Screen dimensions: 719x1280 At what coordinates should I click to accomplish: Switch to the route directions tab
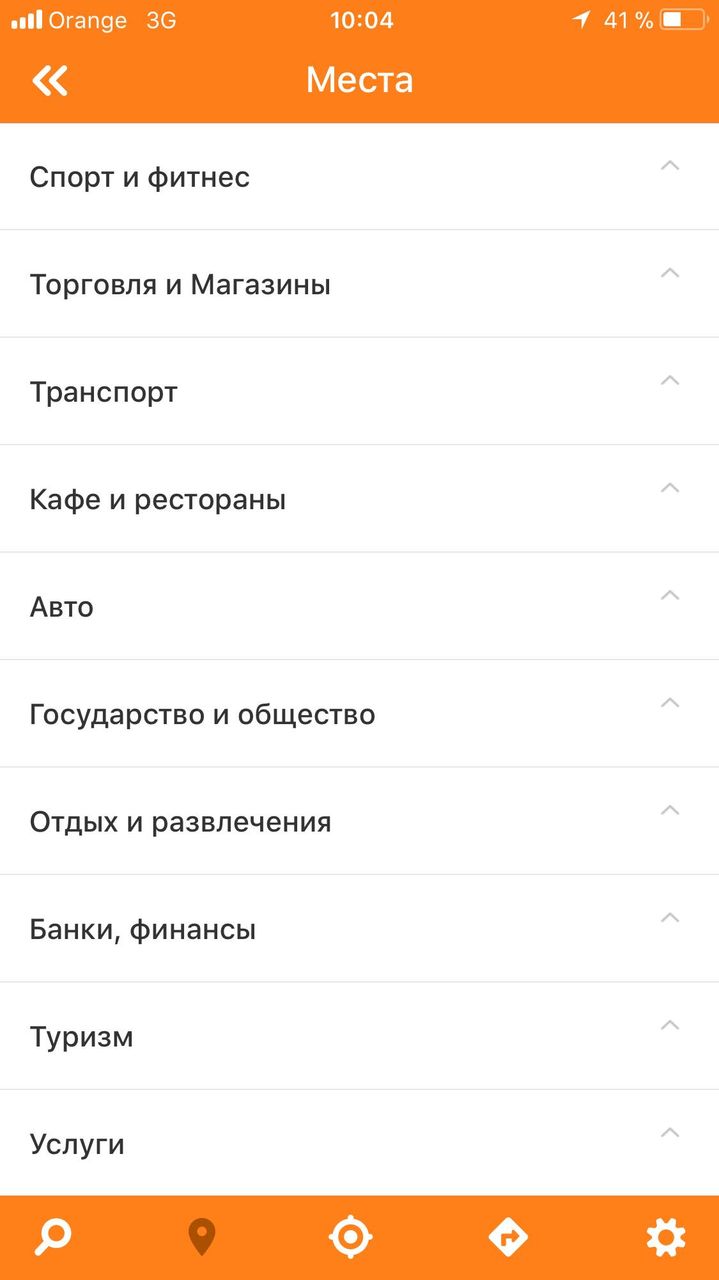tap(508, 1238)
